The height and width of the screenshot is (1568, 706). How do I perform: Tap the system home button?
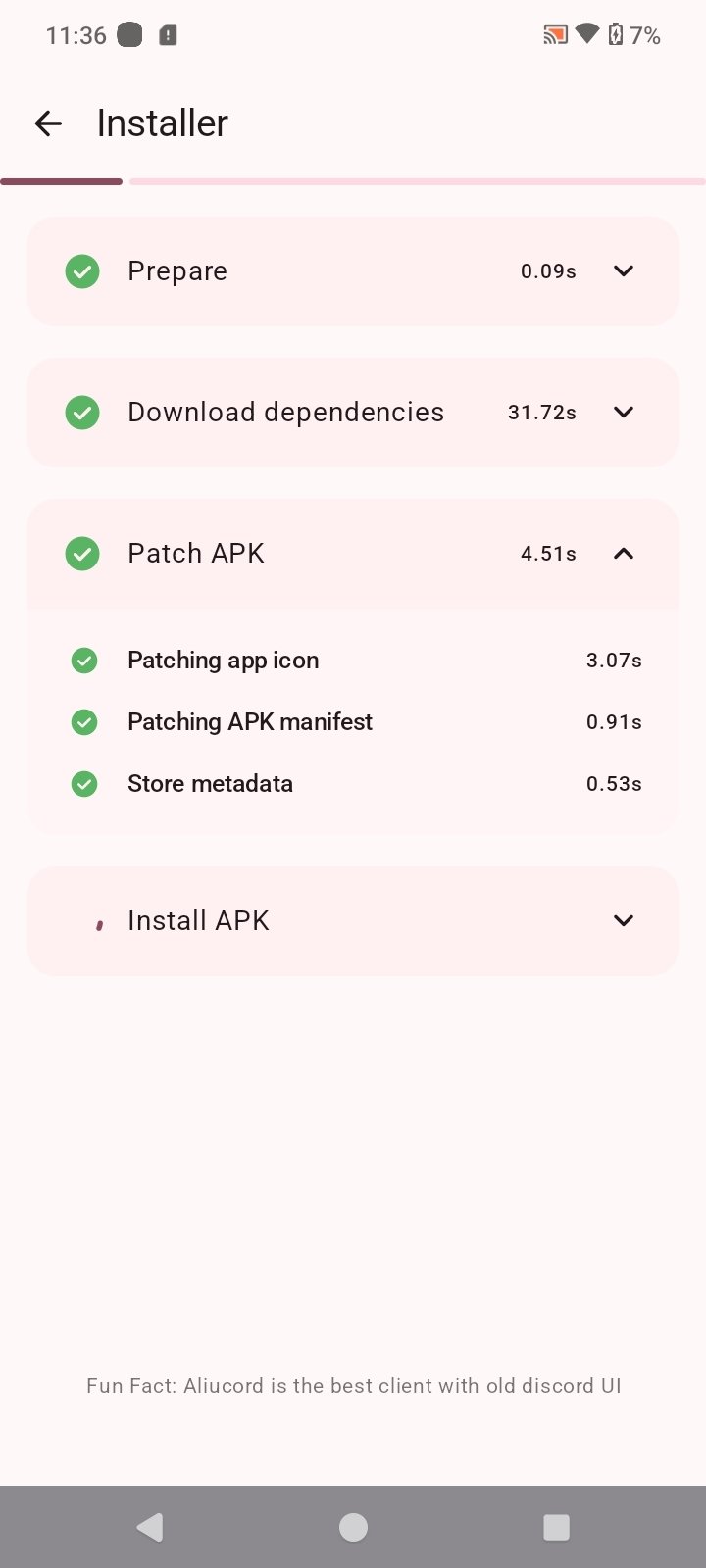(353, 1527)
